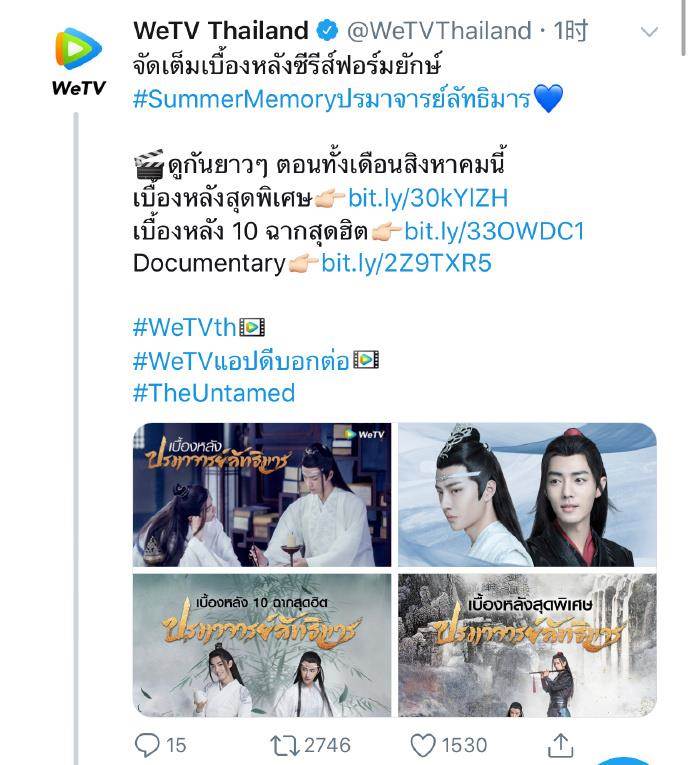Open the tweet options chevron
The height and width of the screenshot is (765, 690).
click(x=649, y=32)
